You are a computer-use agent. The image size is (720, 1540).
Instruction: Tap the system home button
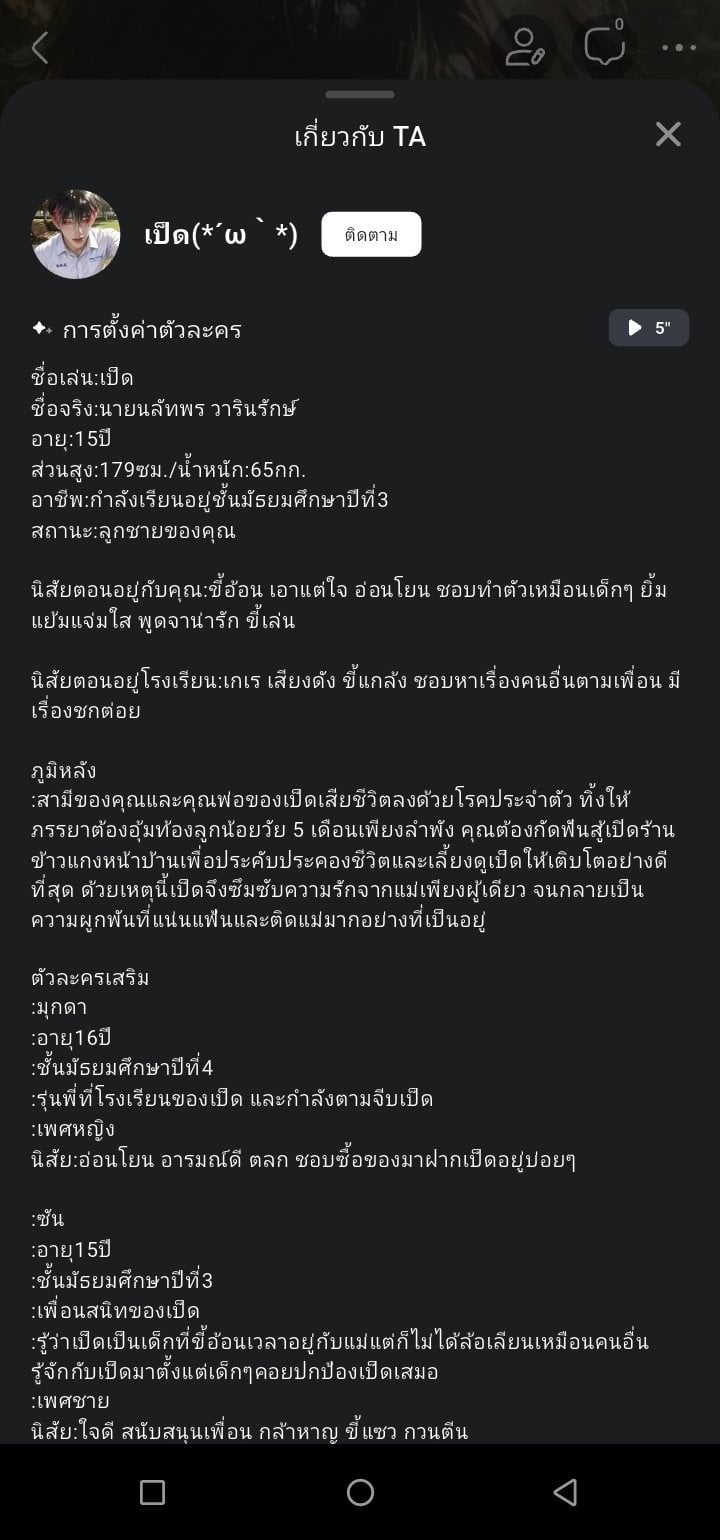tap(360, 1493)
